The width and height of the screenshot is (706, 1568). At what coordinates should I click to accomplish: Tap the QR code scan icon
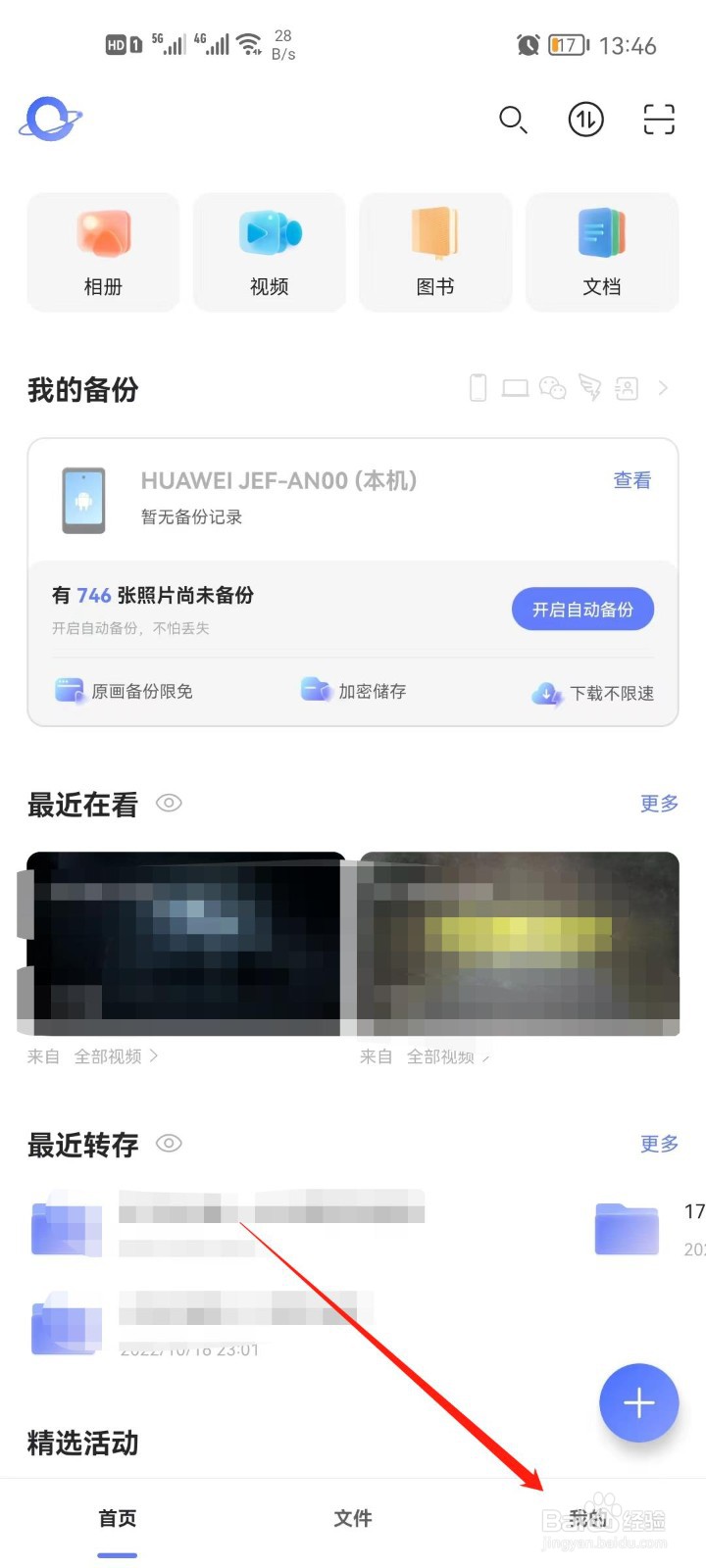(x=657, y=119)
